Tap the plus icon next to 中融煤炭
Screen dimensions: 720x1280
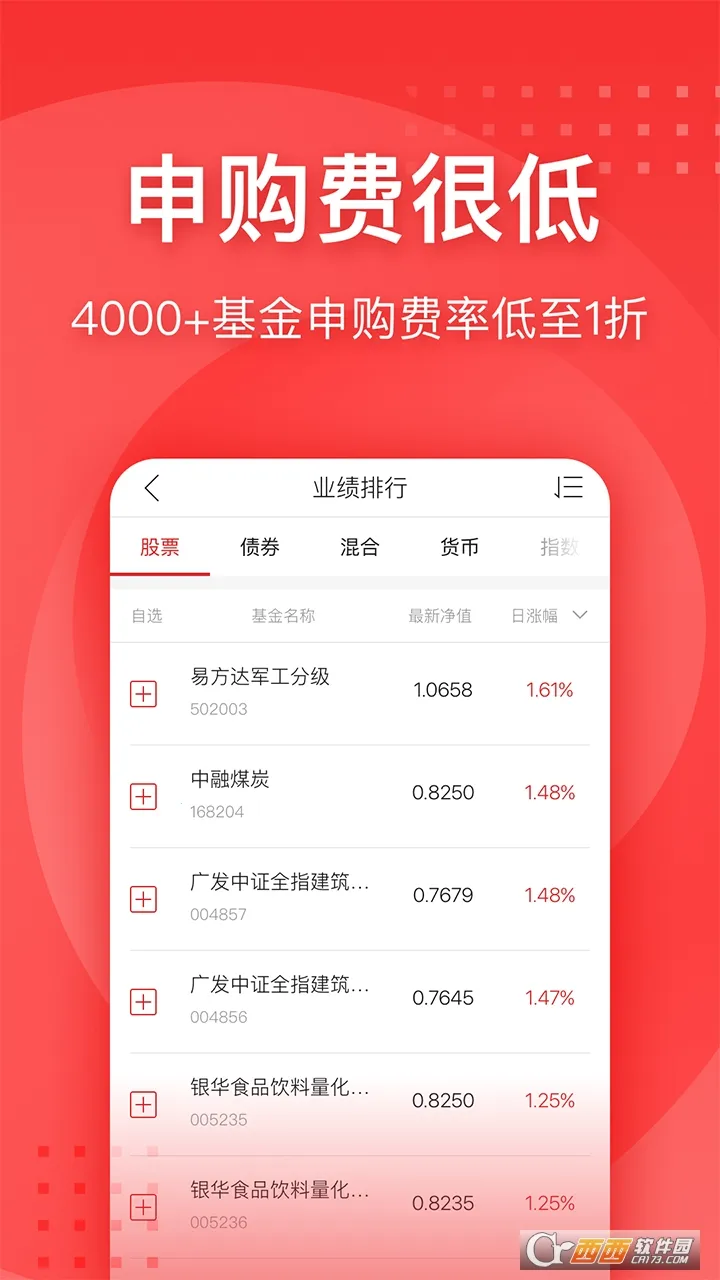(143, 797)
